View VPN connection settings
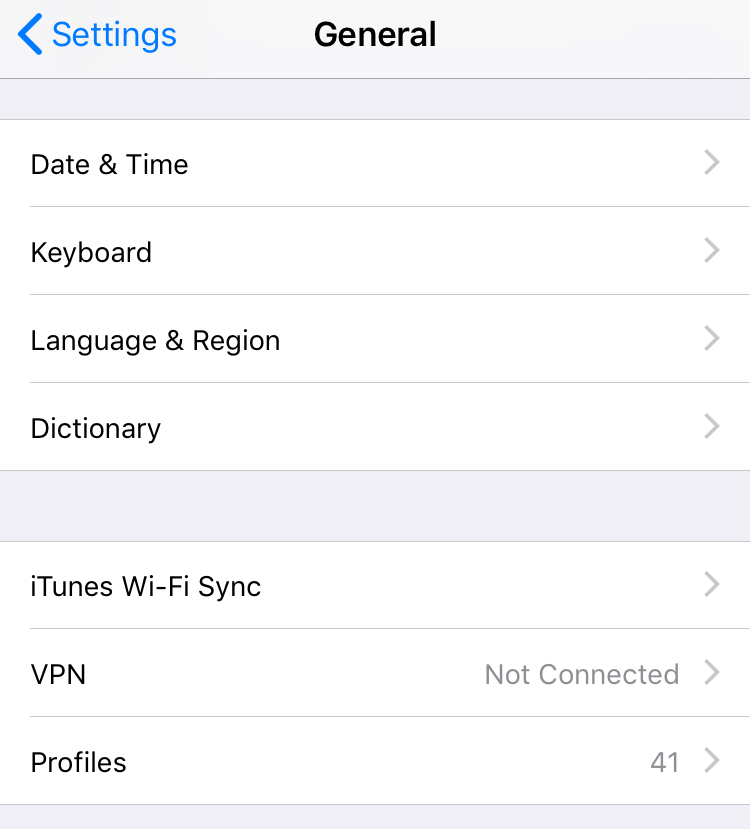The image size is (750, 829). pos(375,673)
